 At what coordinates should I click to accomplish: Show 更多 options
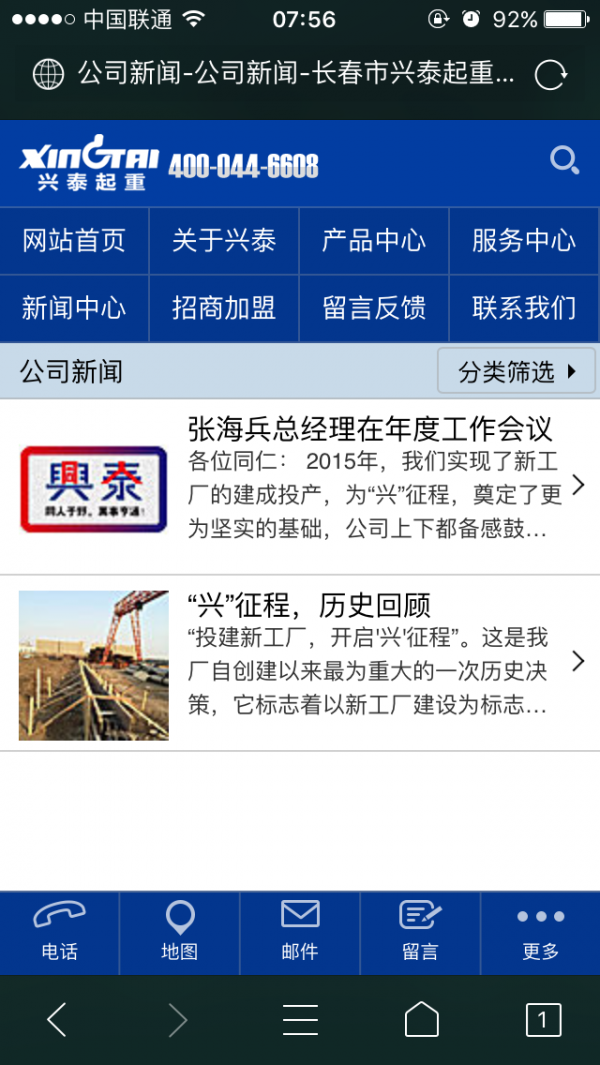pos(540,932)
